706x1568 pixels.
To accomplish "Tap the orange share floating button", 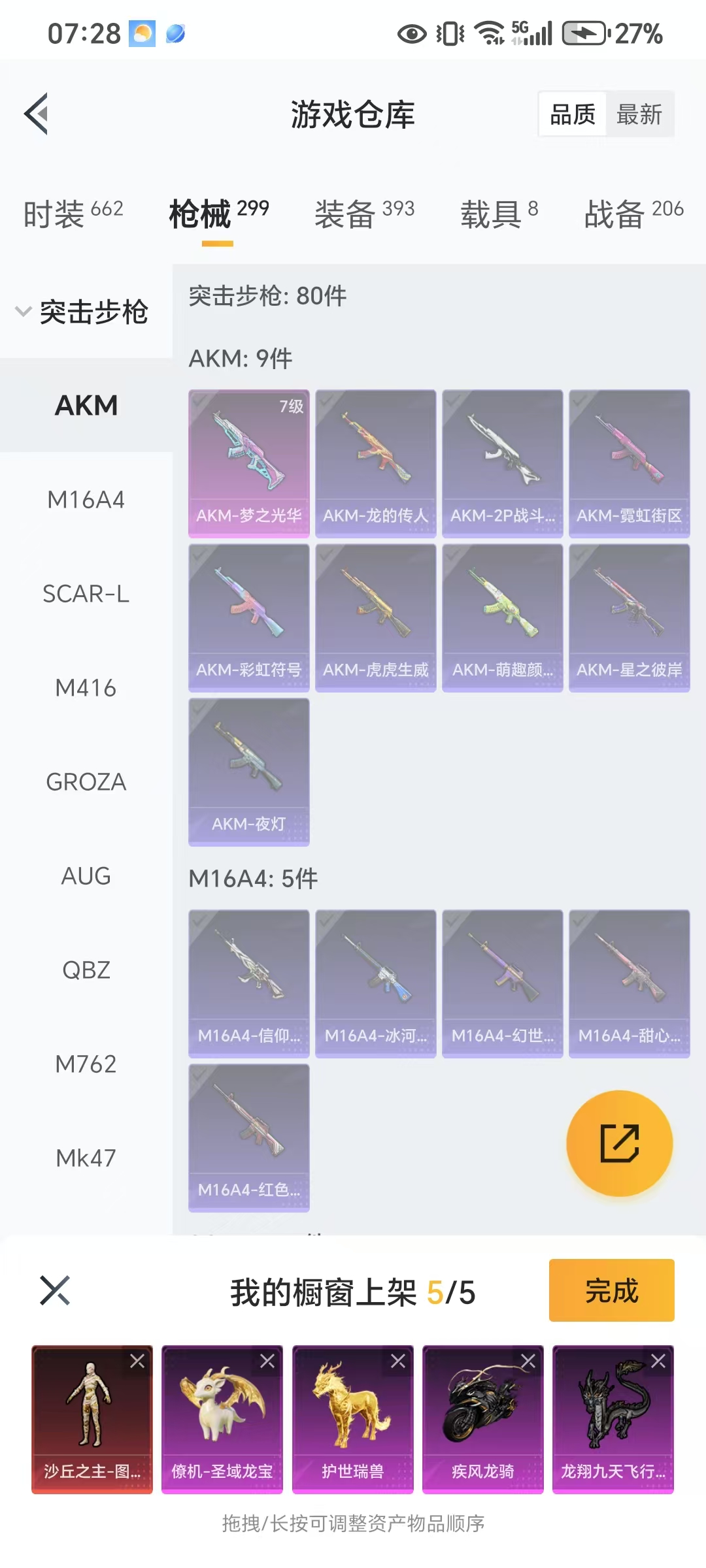I will click(619, 1143).
